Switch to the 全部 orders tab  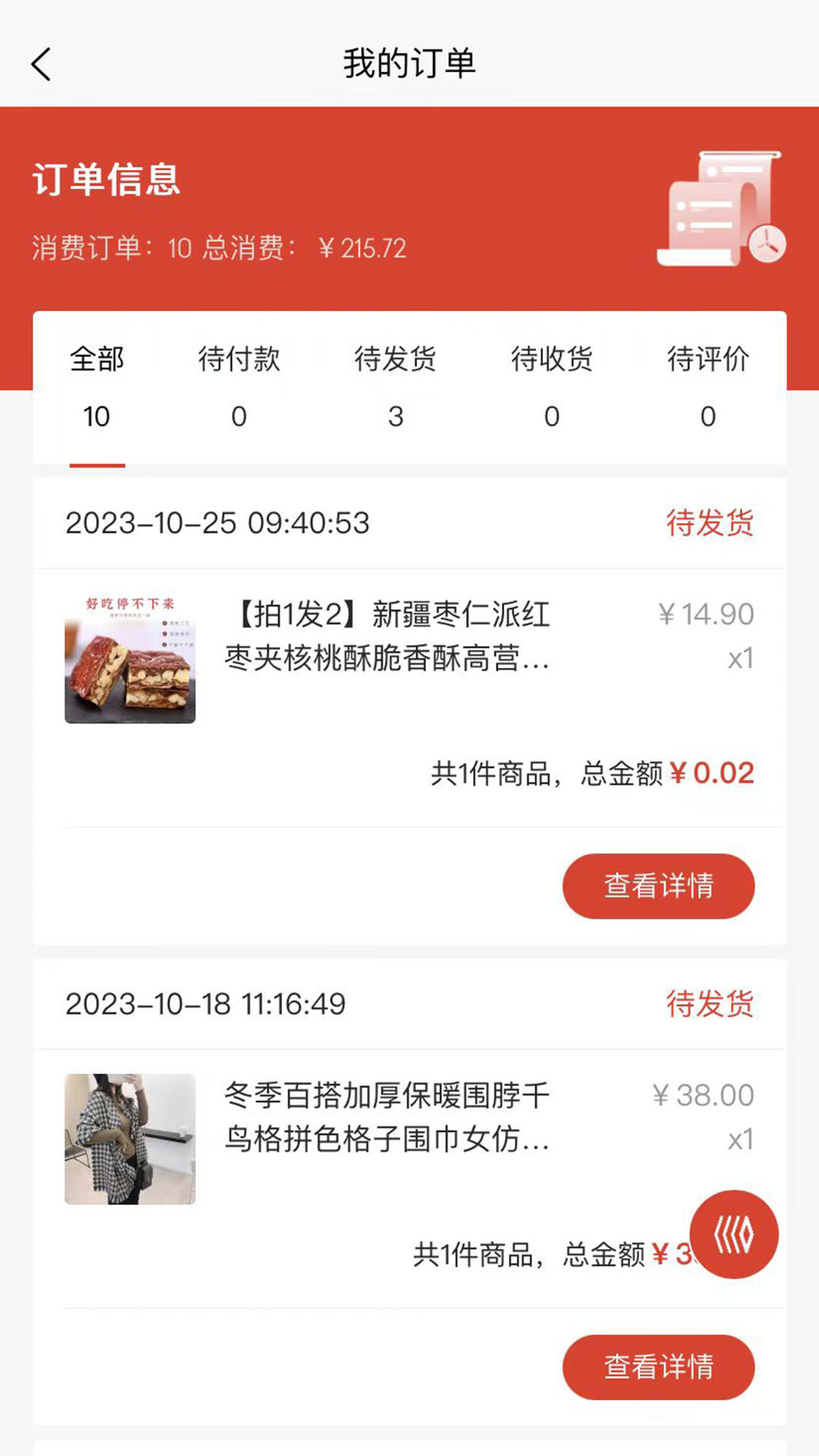tap(97, 387)
